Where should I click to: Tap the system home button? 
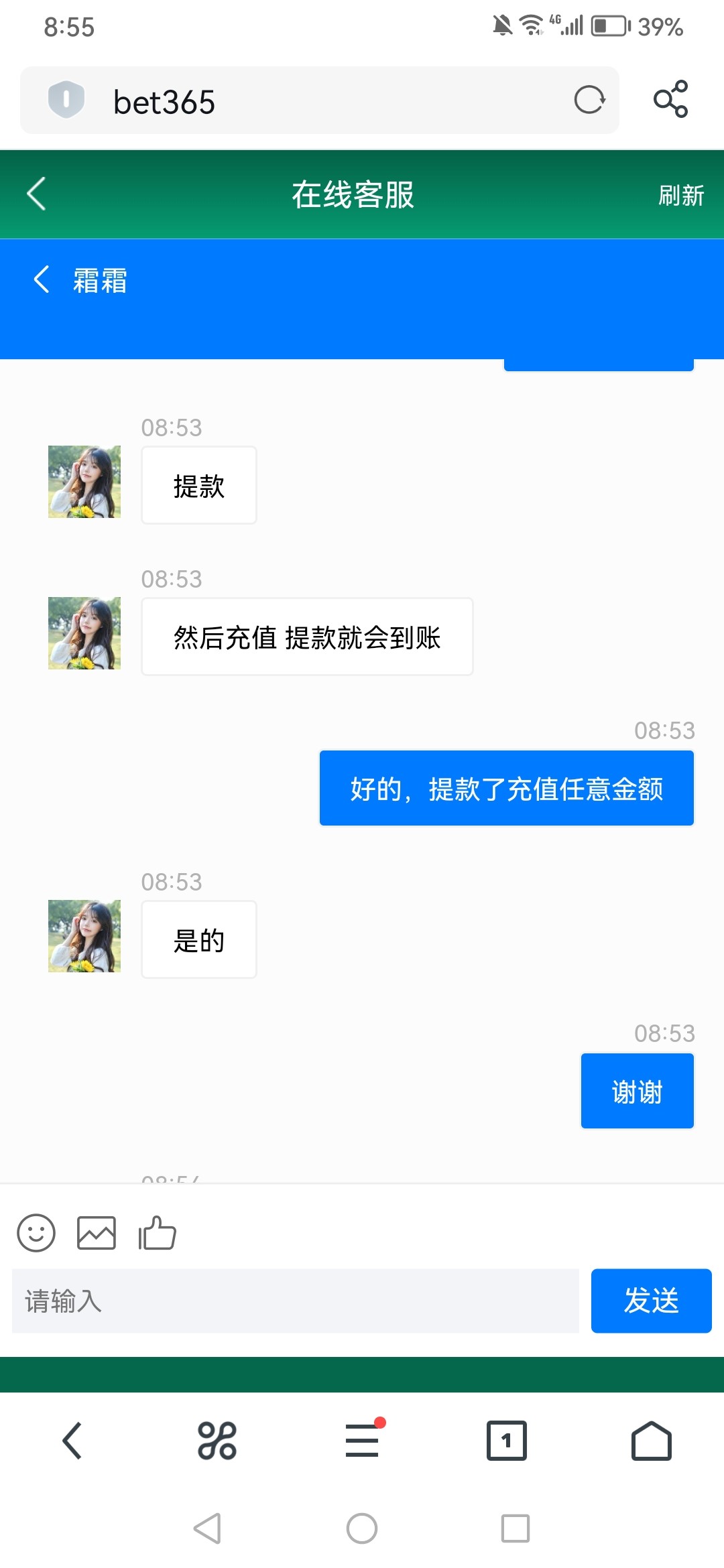362,1528
